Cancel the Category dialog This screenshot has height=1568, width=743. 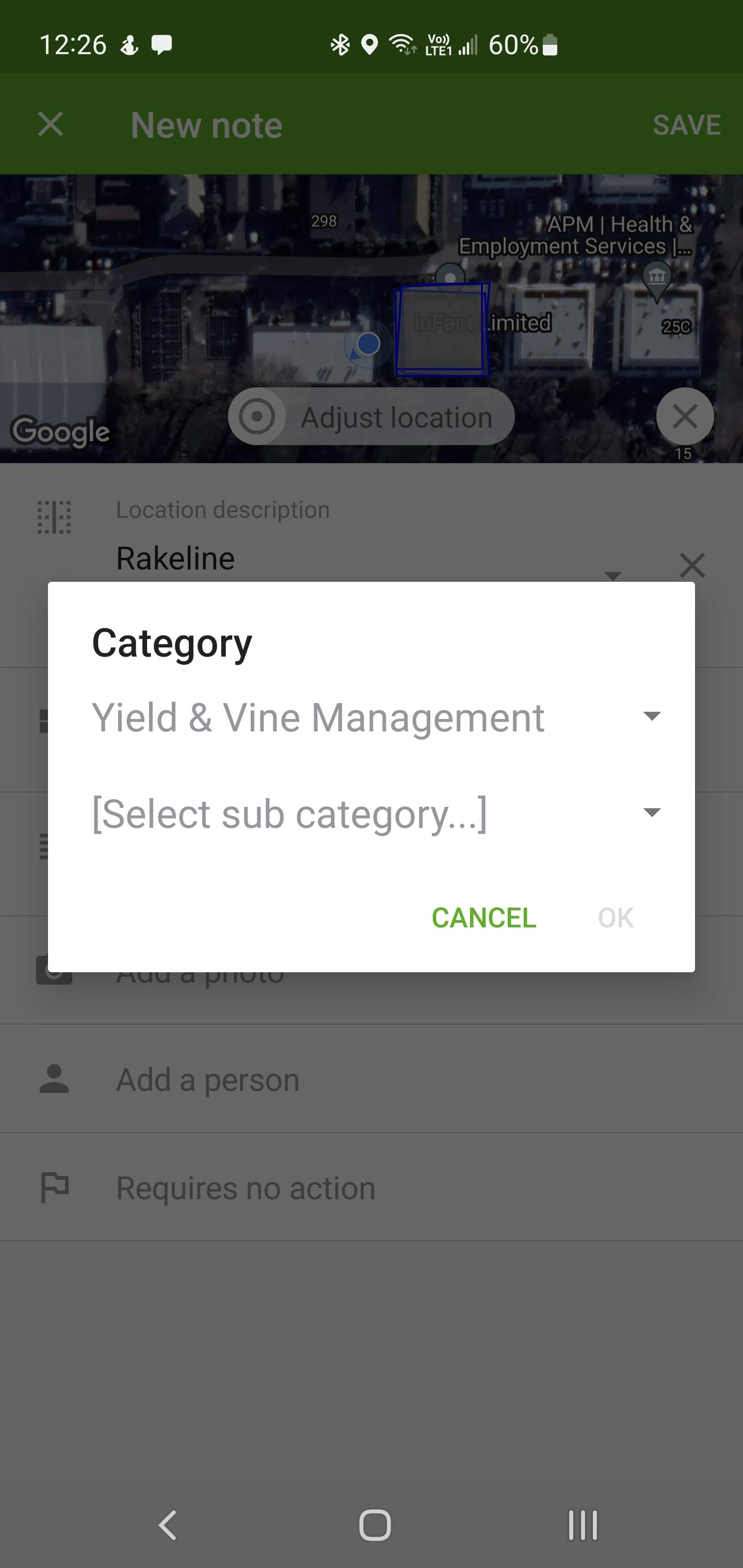pos(483,917)
